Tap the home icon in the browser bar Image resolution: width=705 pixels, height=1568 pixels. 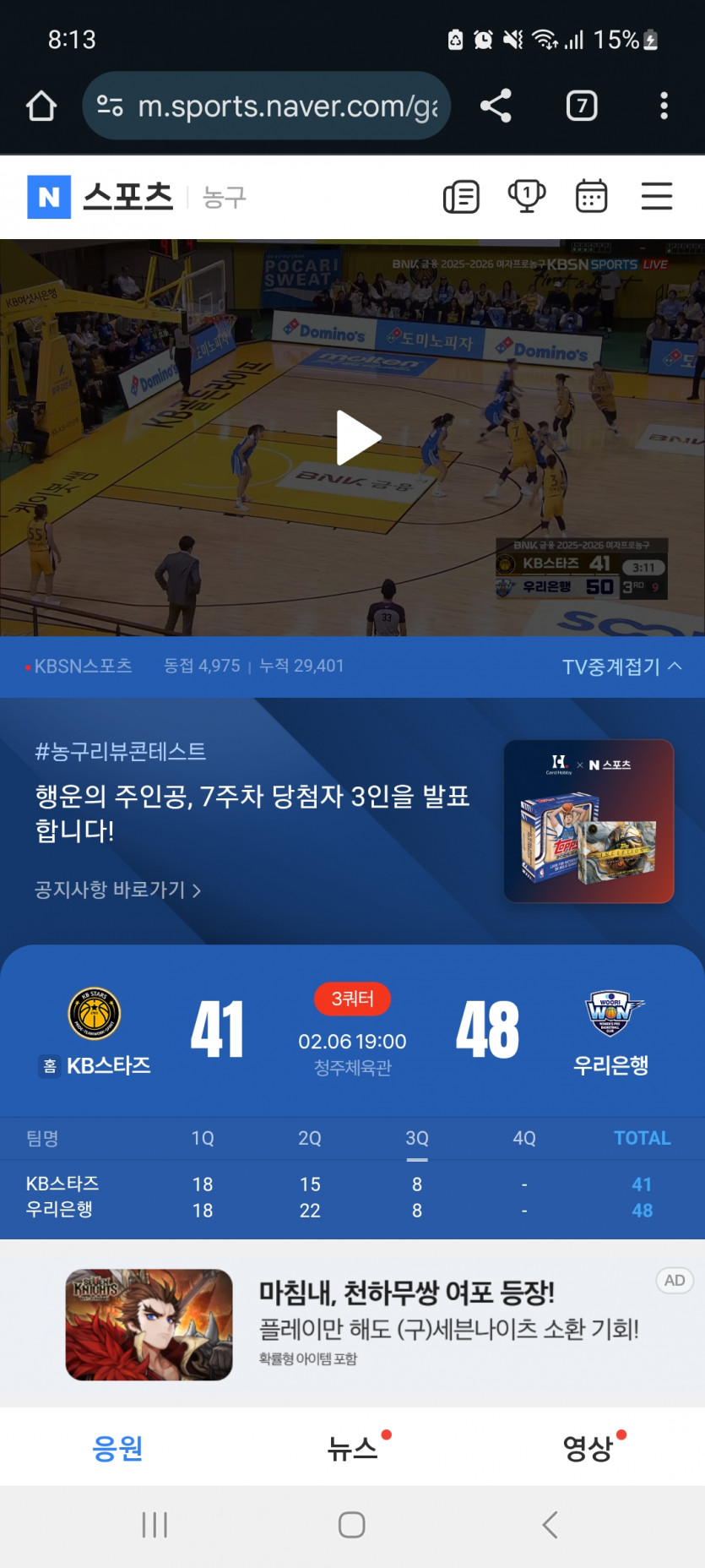pos(41,106)
